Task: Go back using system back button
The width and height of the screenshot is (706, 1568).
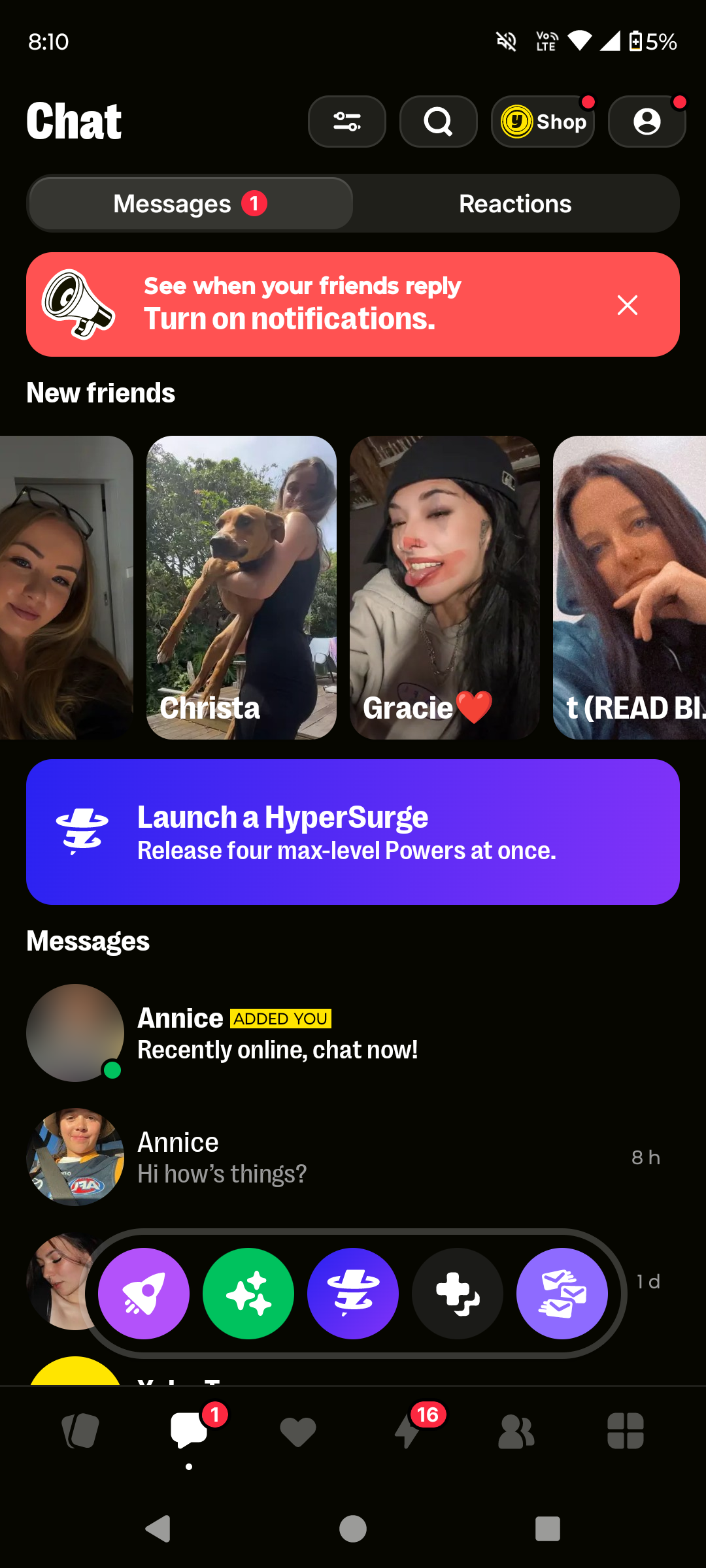Action: point(158,1529)
